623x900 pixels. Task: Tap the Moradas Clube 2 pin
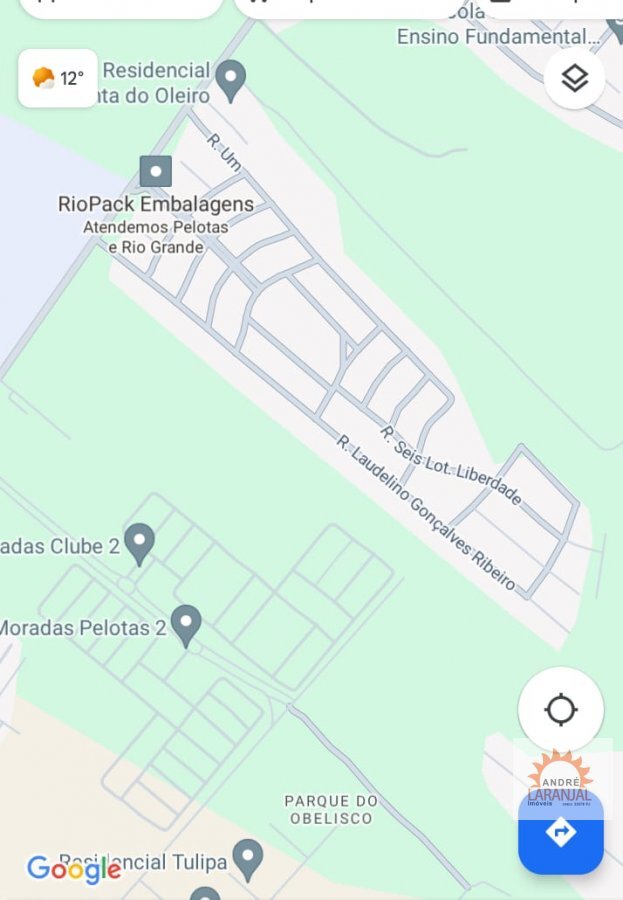[x=139, y=543]
